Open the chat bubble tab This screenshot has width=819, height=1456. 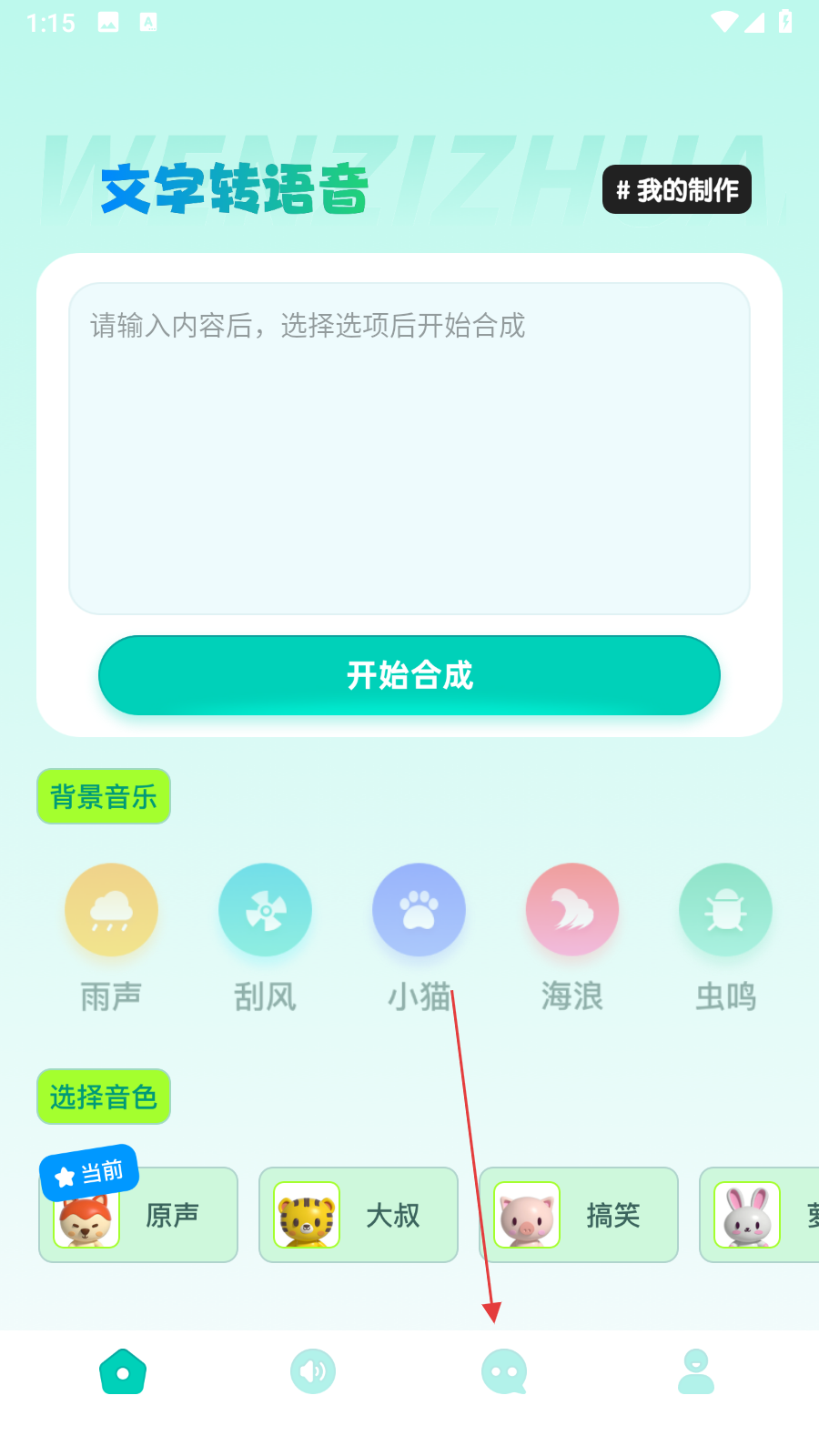pyautogui.click(x=504, y=1371)
